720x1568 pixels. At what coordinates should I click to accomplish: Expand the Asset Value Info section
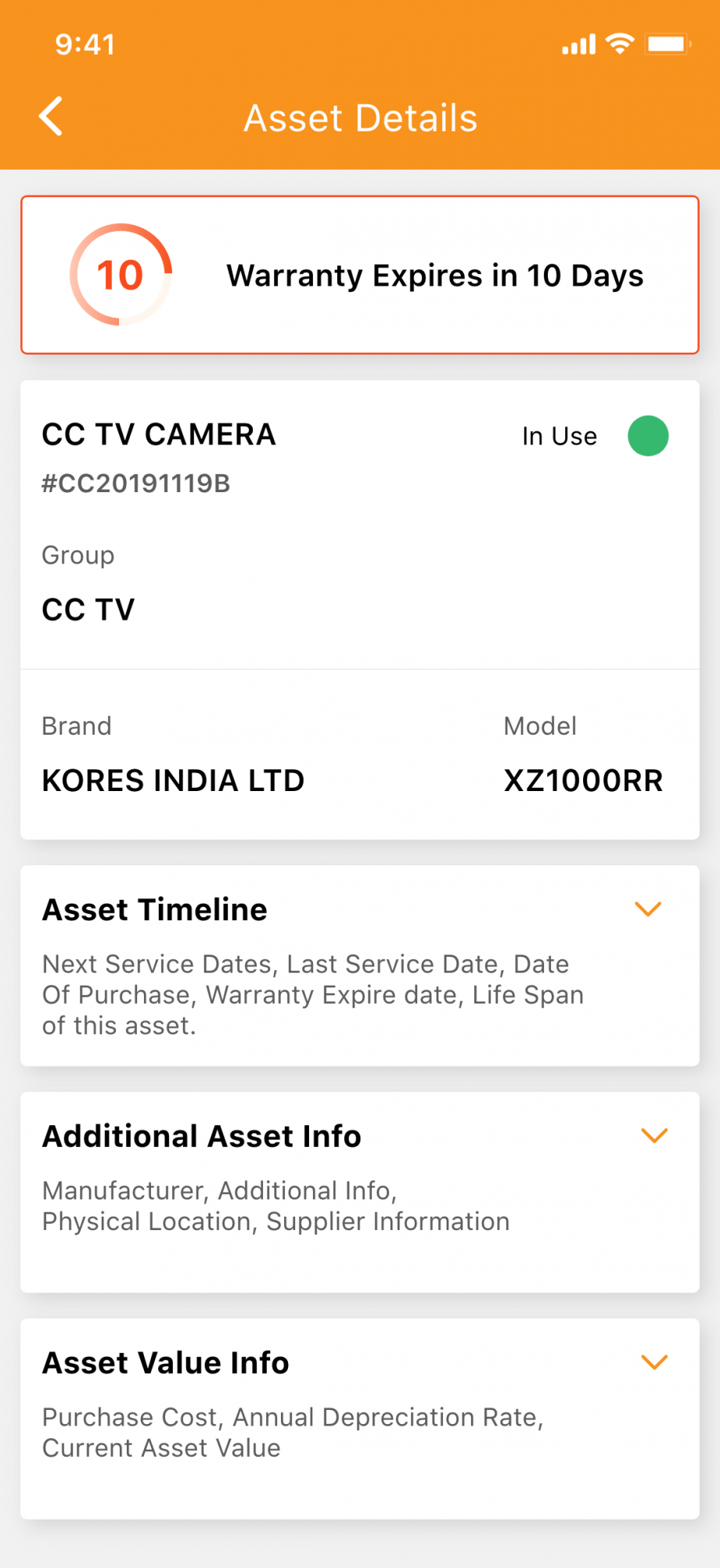click(x=654, y=1362)
